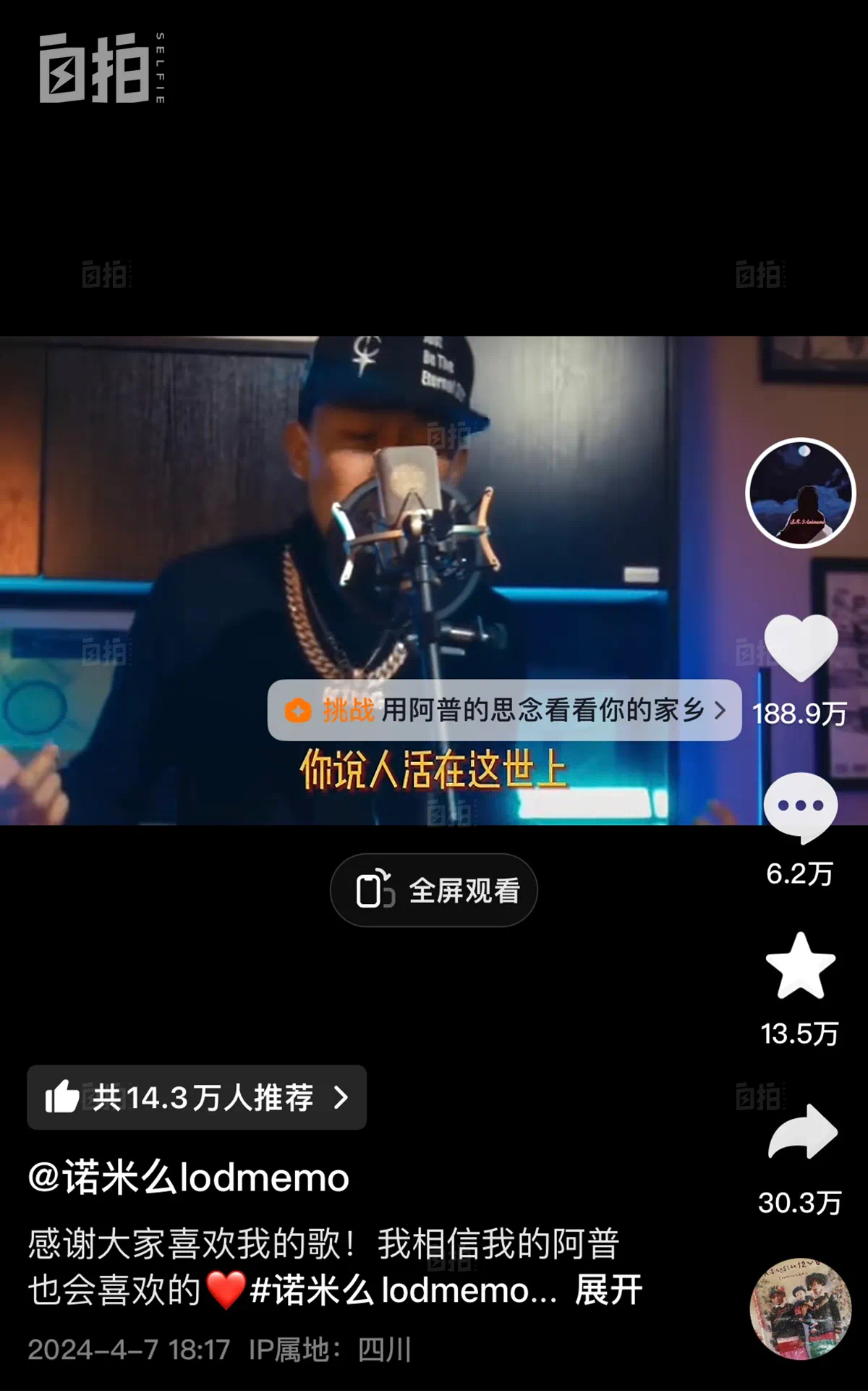
Task: Share this video
Action: click(801, 1132)
